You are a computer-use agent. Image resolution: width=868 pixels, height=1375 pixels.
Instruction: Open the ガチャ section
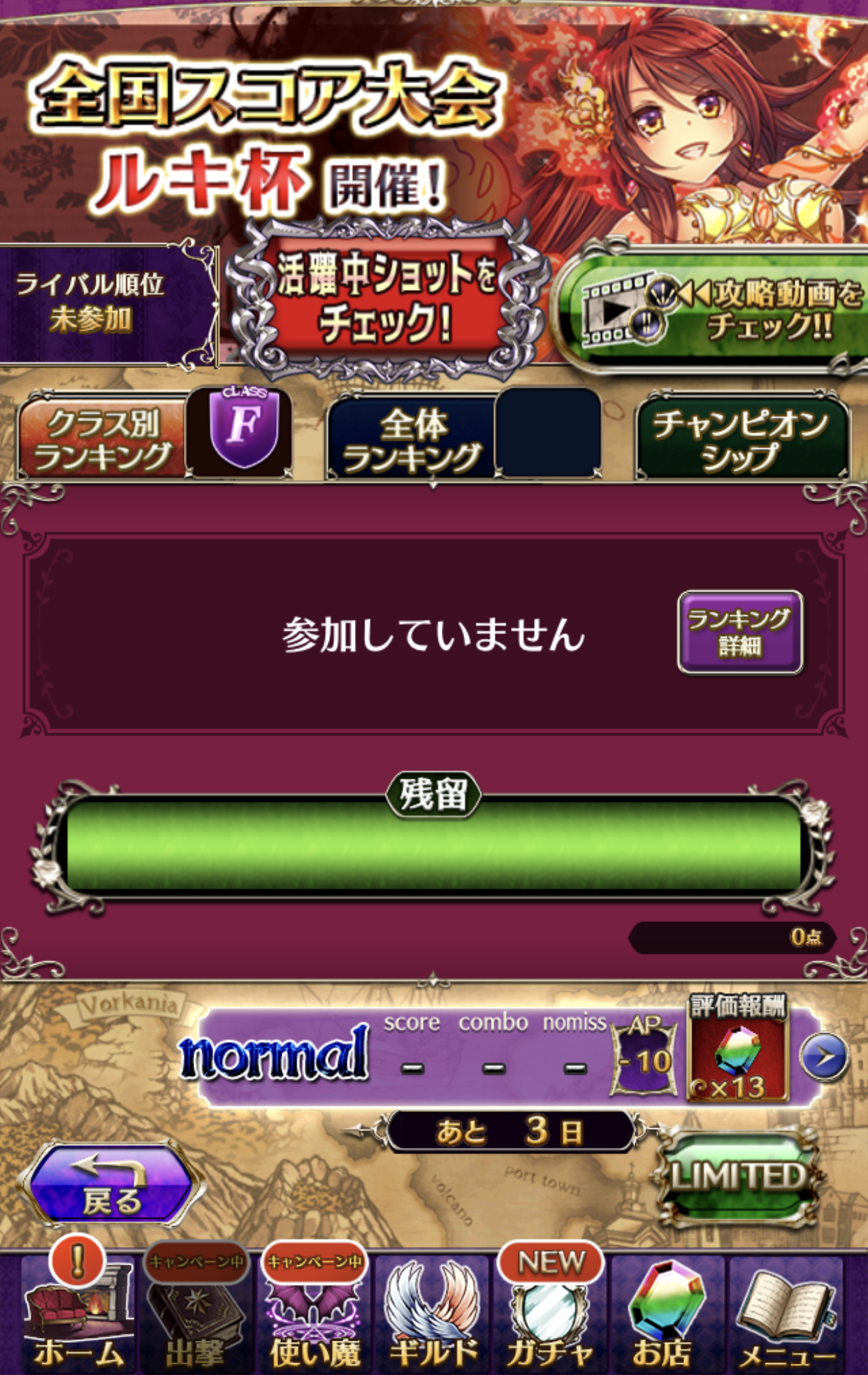pyautogui.click(x=551, y=1314)
